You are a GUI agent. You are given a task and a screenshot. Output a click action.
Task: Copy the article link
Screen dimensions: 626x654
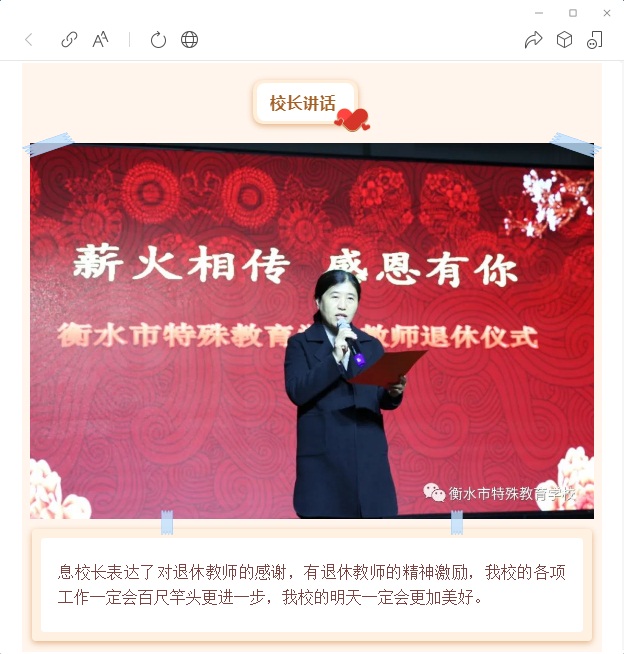[x=69, y=40]
